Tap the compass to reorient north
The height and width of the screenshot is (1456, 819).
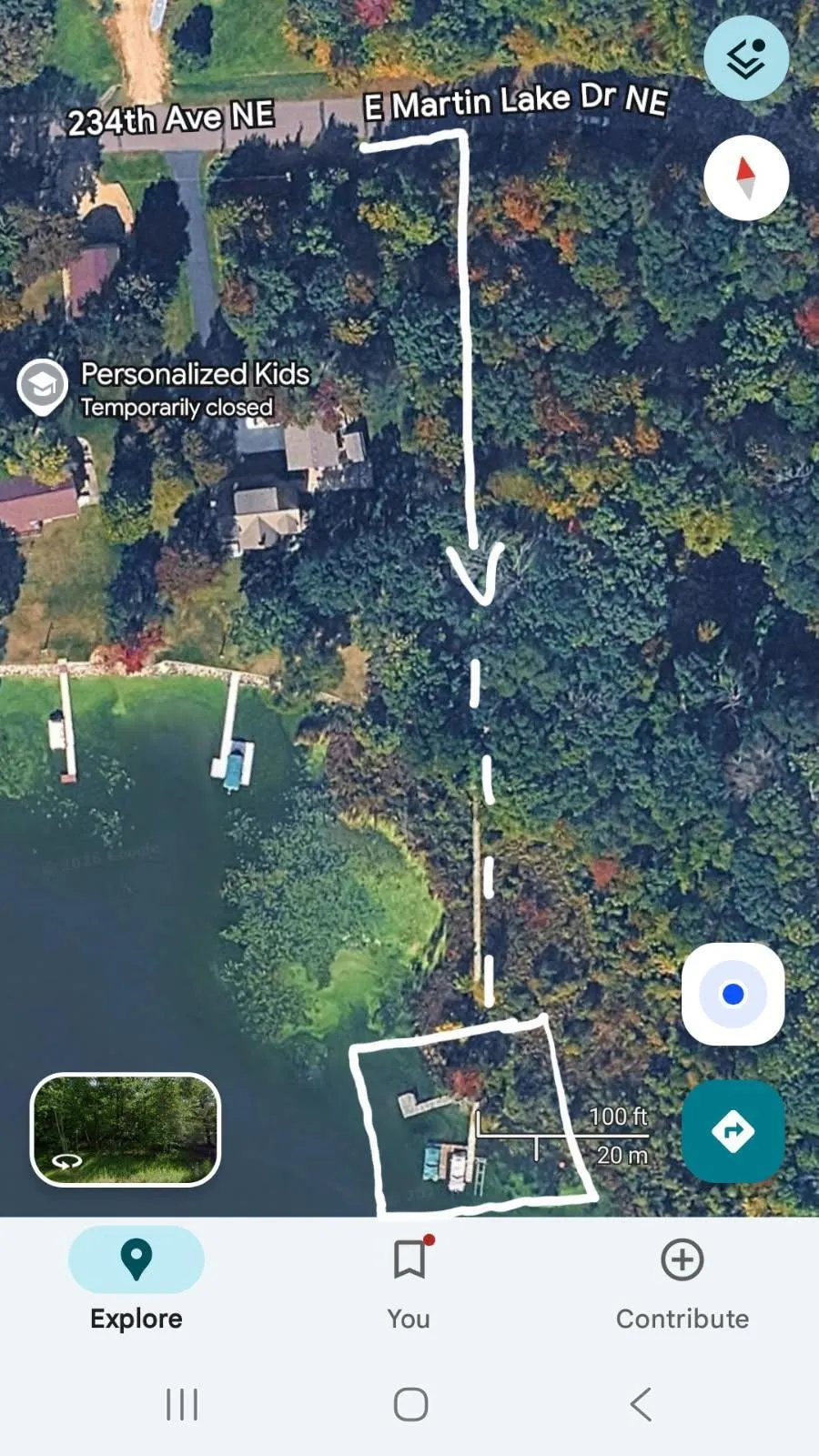coord(745,177)
